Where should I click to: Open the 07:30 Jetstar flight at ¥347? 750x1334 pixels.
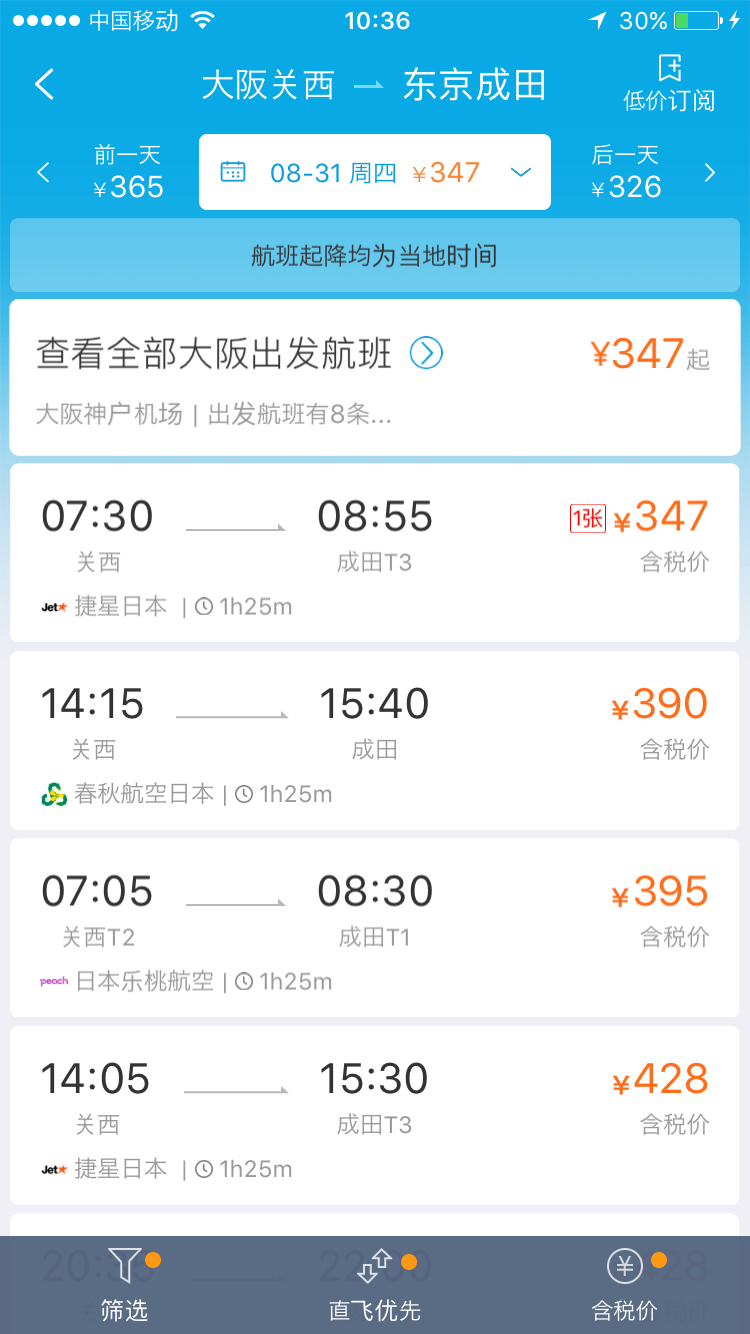click(375, 552)
